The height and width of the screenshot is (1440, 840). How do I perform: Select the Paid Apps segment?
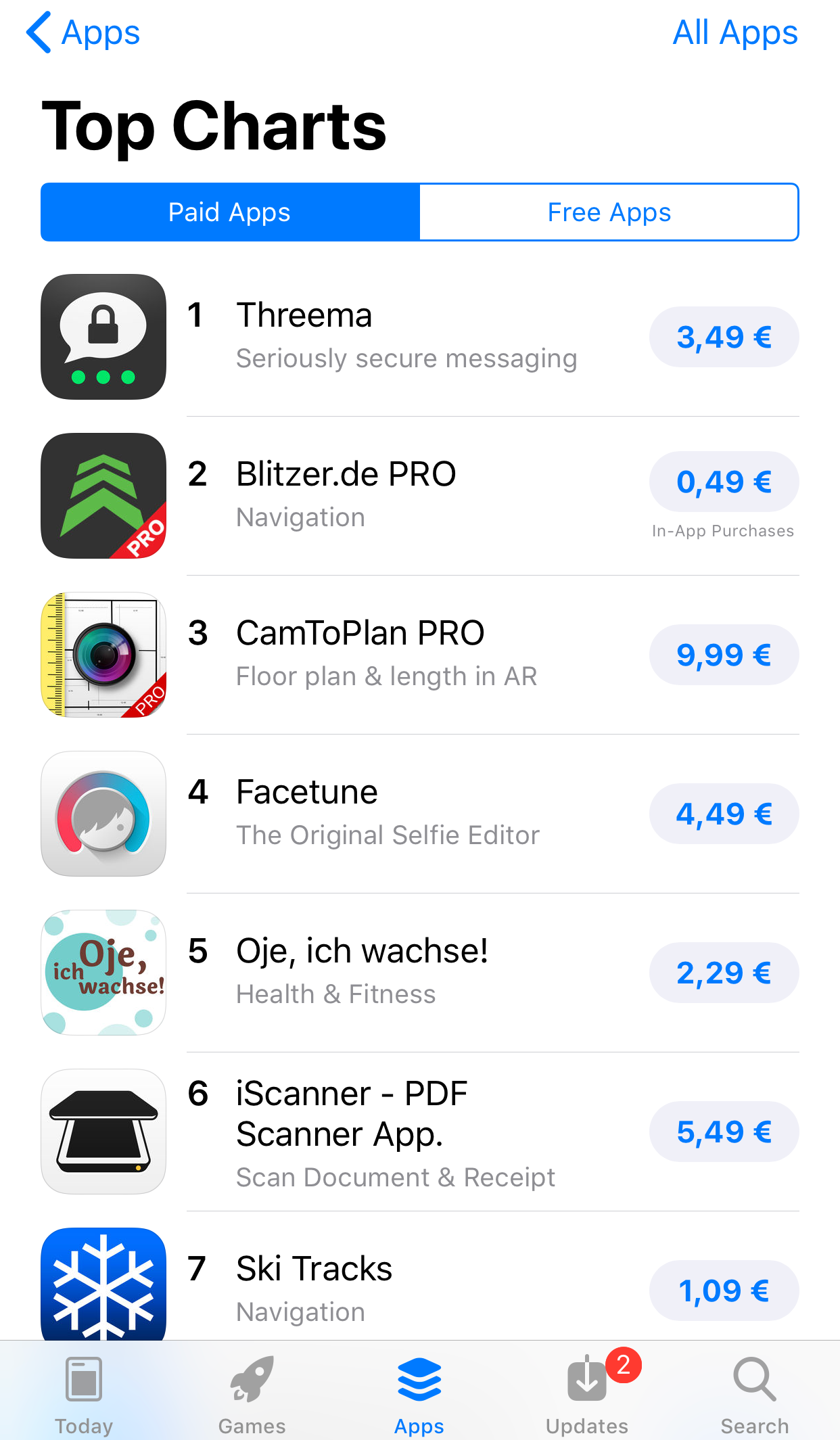click(x=230, y=212)
